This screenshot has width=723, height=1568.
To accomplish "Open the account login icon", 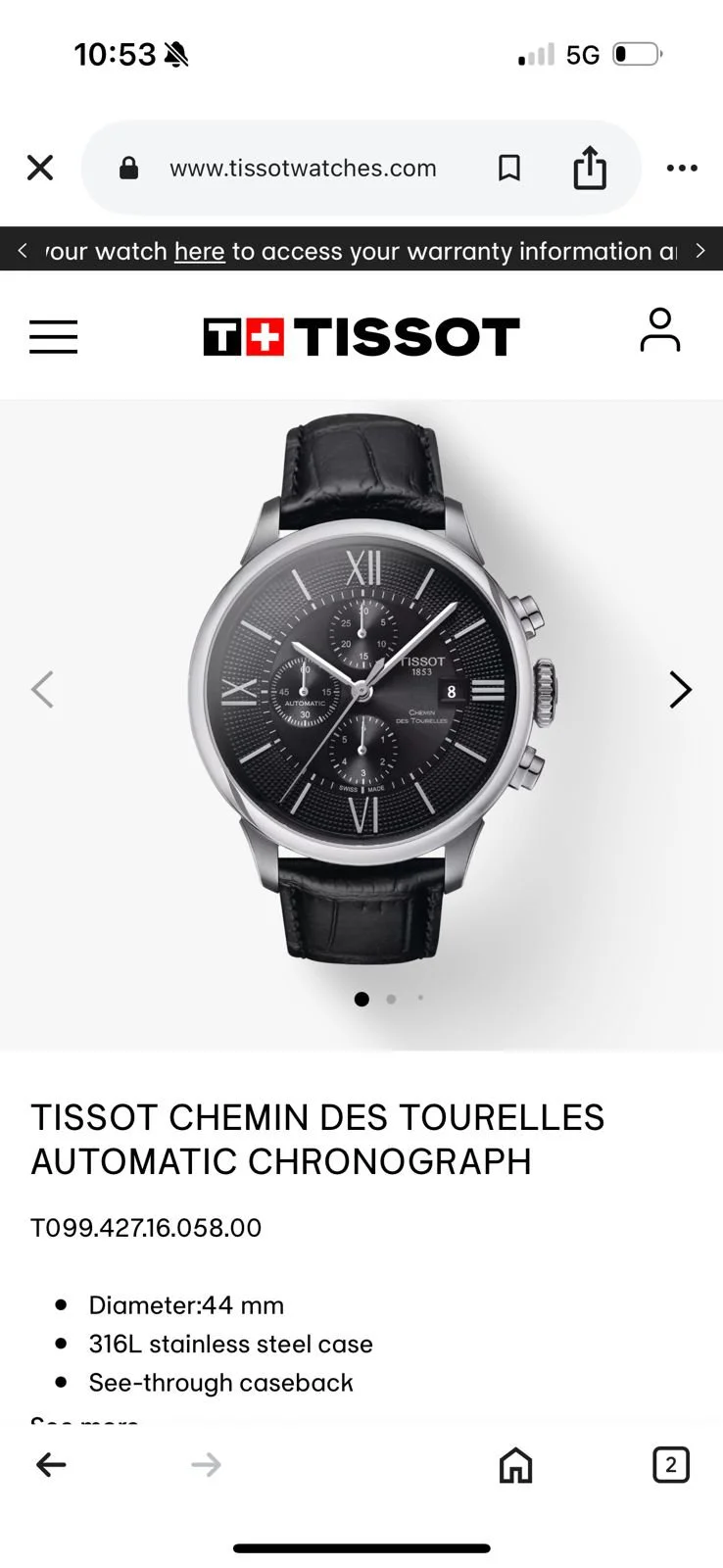I will pos(659,331).
